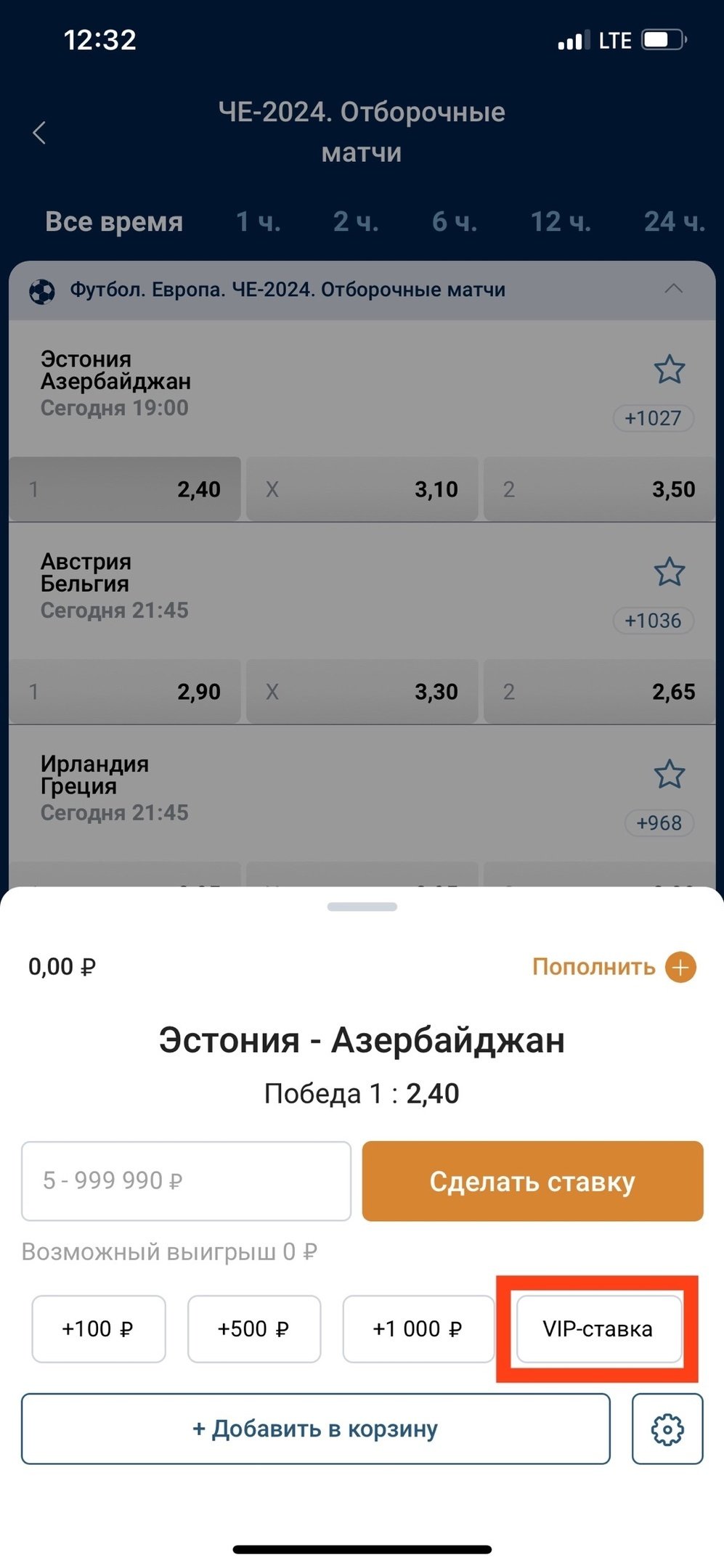Select the 1 ч. time filter

tap(258, 221)
